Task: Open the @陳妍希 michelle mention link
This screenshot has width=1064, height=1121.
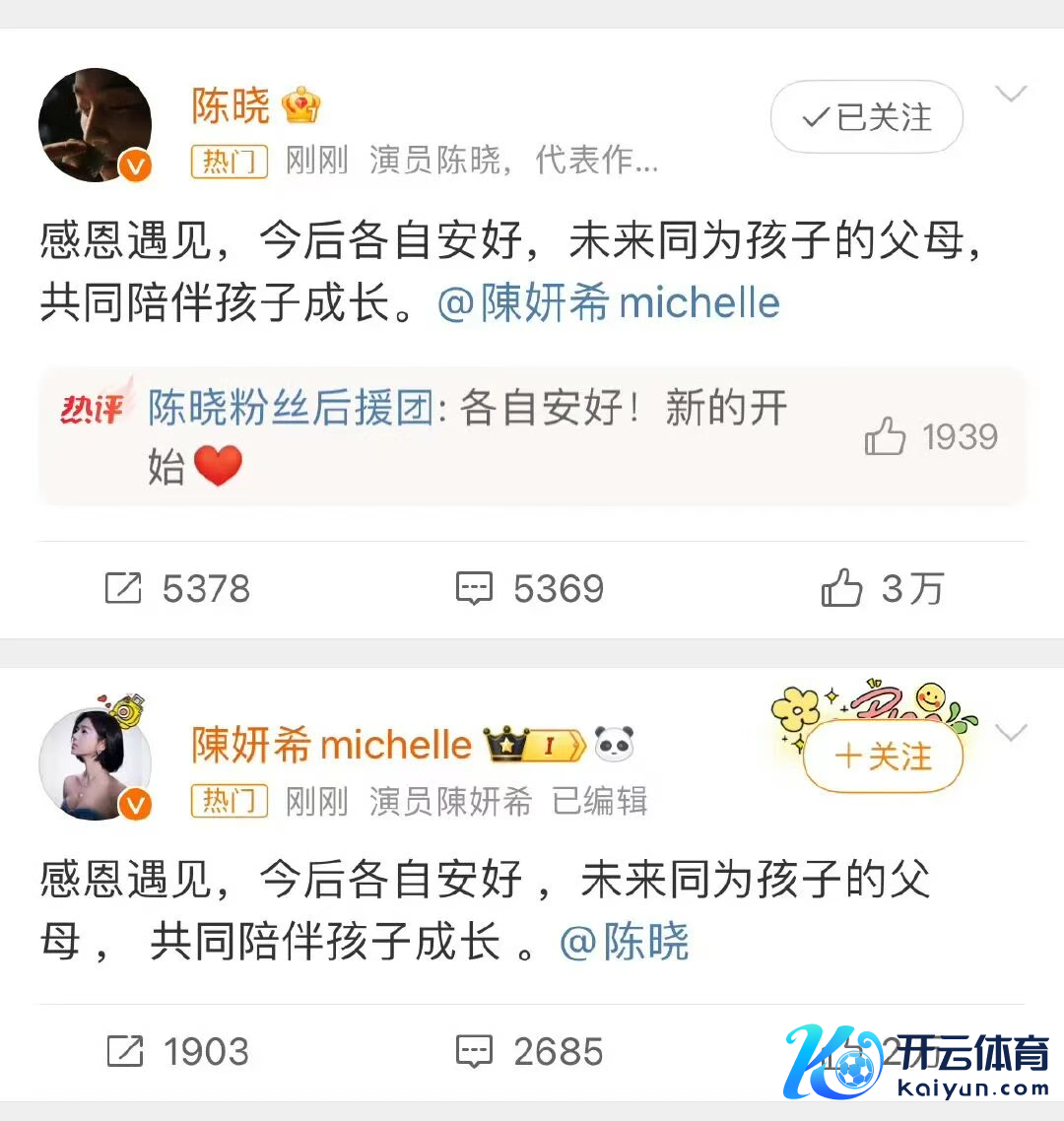Action: pyautogui.click(x=609, y=302)
